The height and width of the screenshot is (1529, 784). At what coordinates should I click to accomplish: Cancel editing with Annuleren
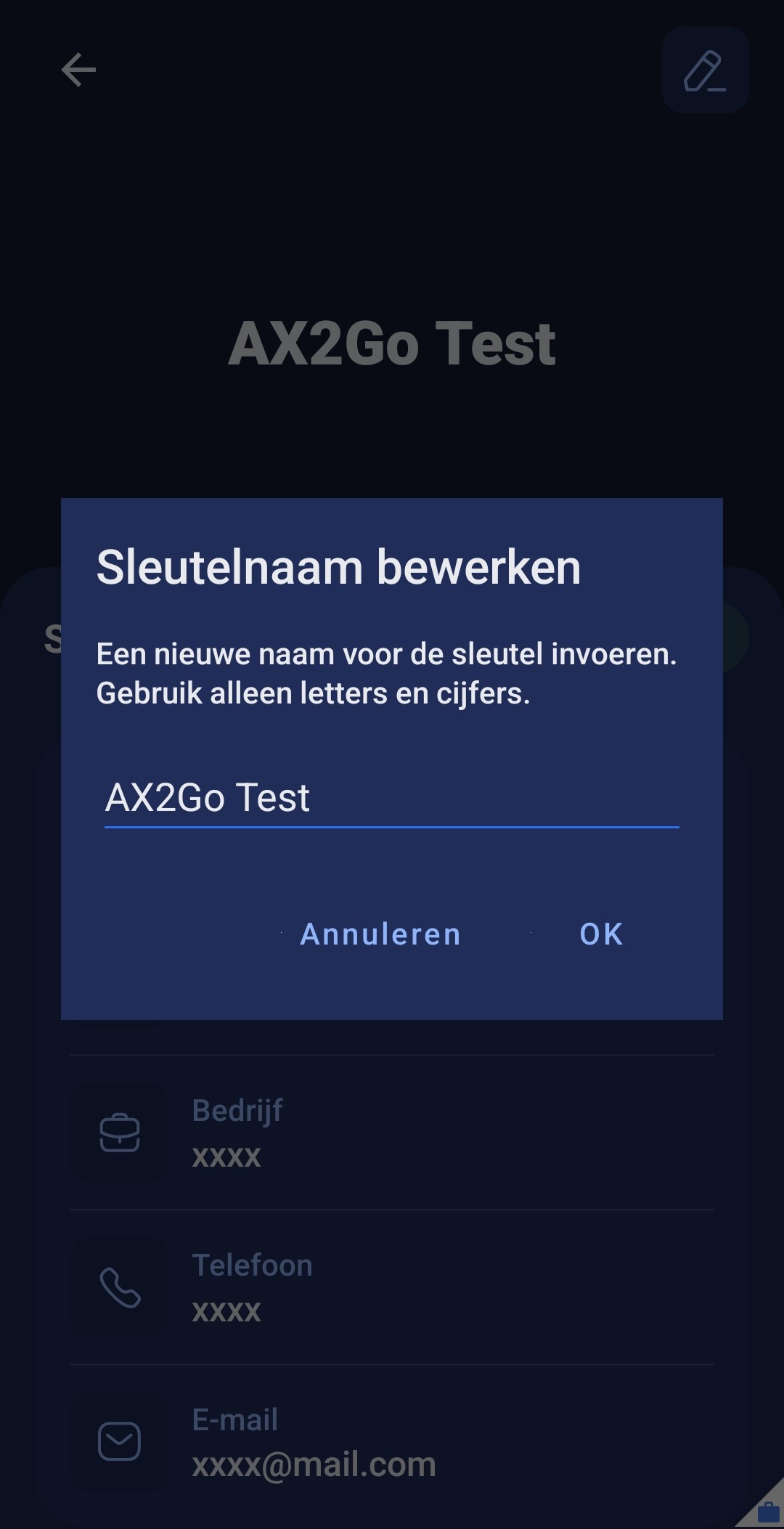pyautogui.click(x=380, y=934)
